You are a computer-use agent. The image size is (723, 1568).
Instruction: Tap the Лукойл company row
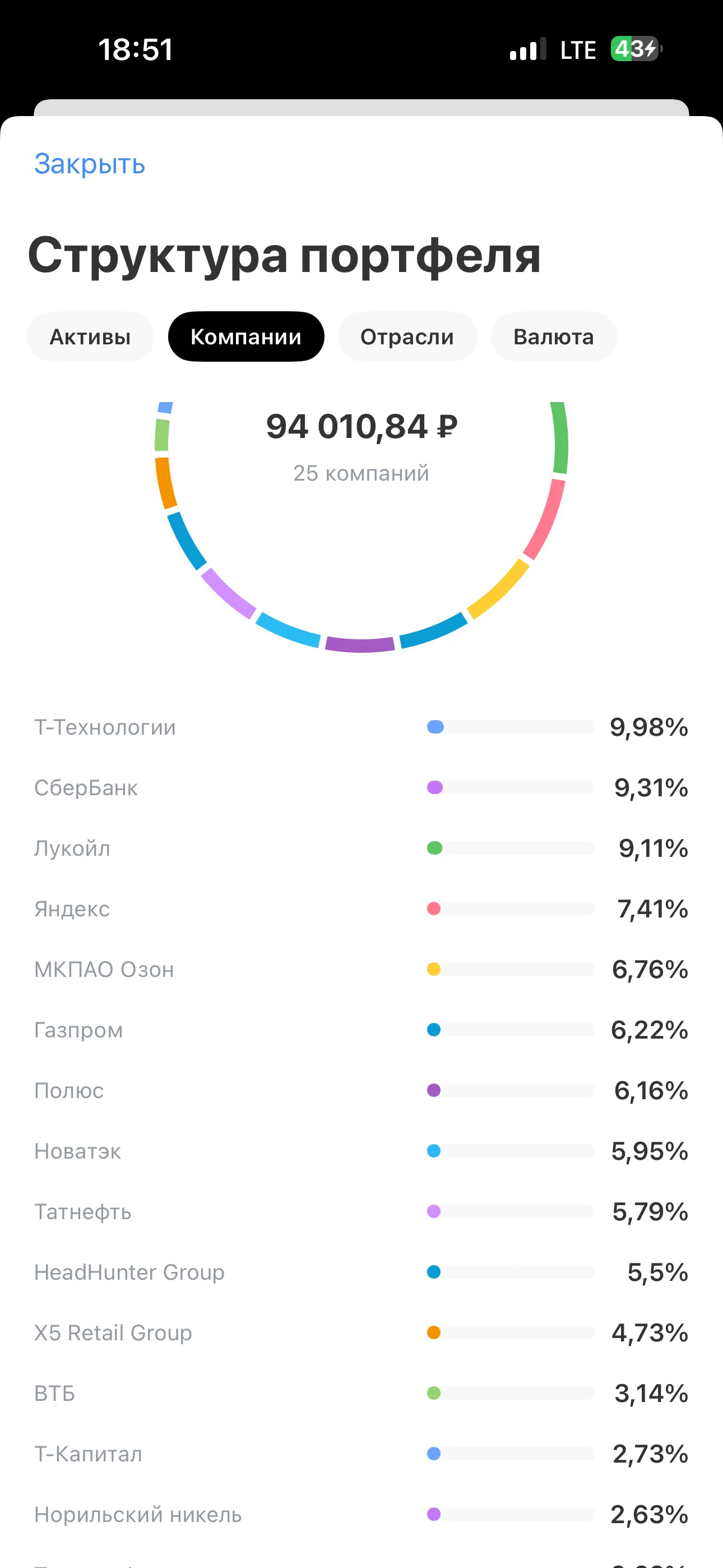click(361, 848)
